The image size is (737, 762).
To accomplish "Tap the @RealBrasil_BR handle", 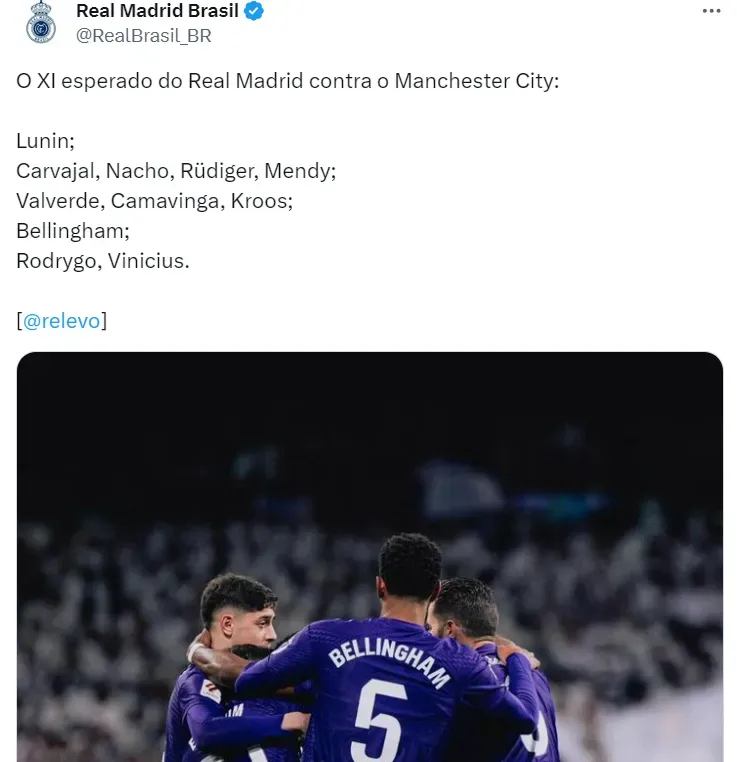I will pyautogui.click(x=144, y=35).
